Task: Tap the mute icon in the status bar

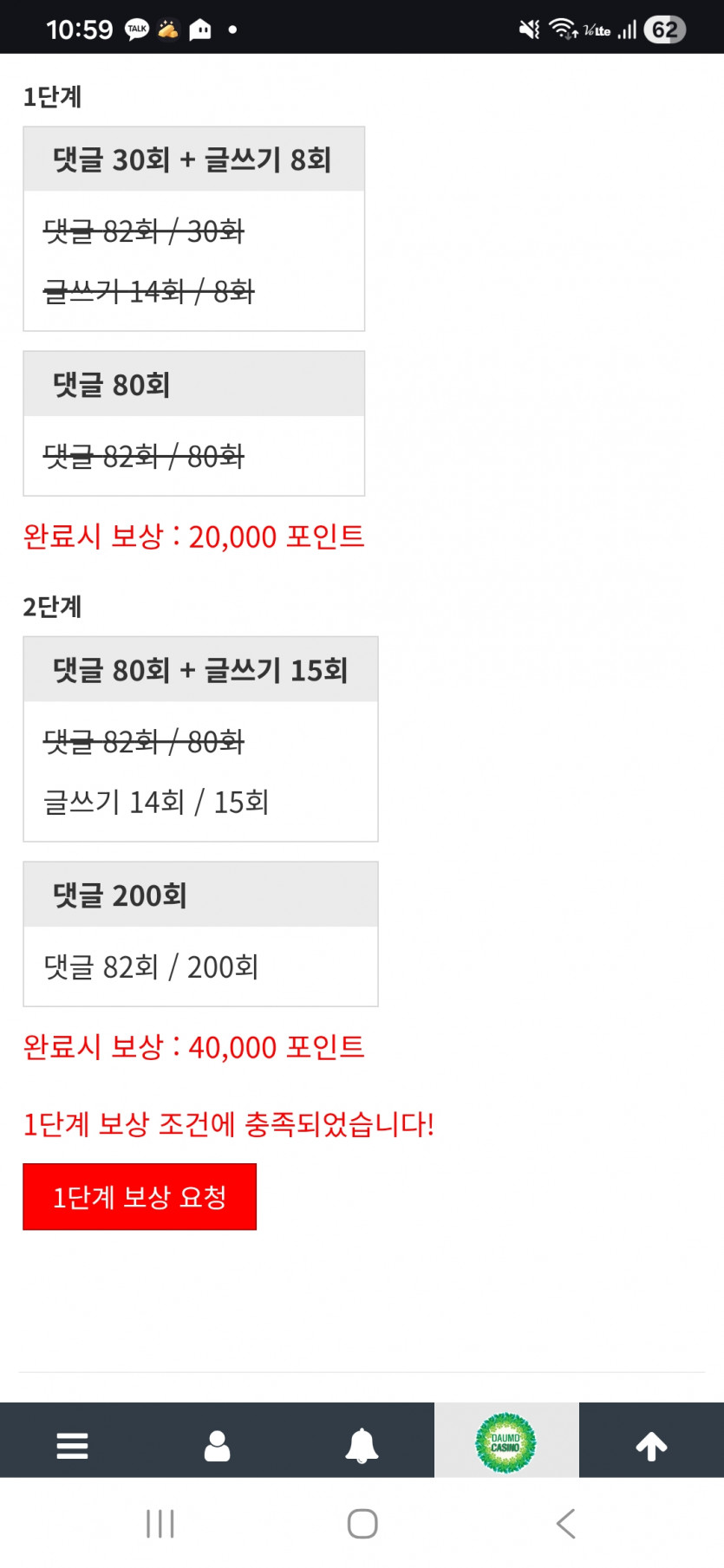Action: click(x=529, y=29)
